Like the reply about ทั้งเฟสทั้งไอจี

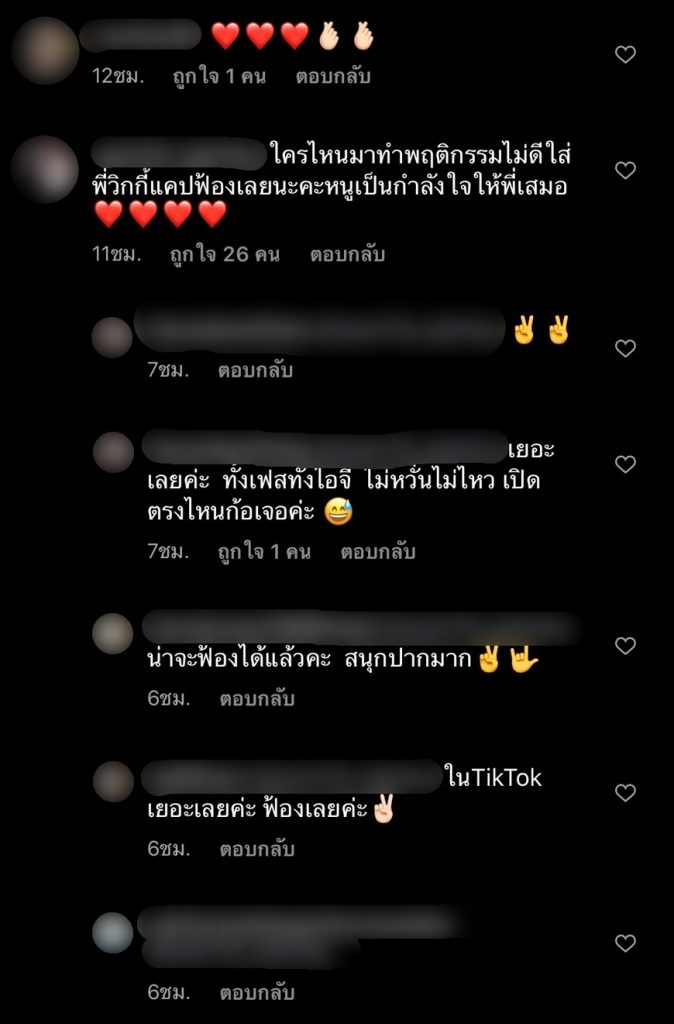pos(625,465)
